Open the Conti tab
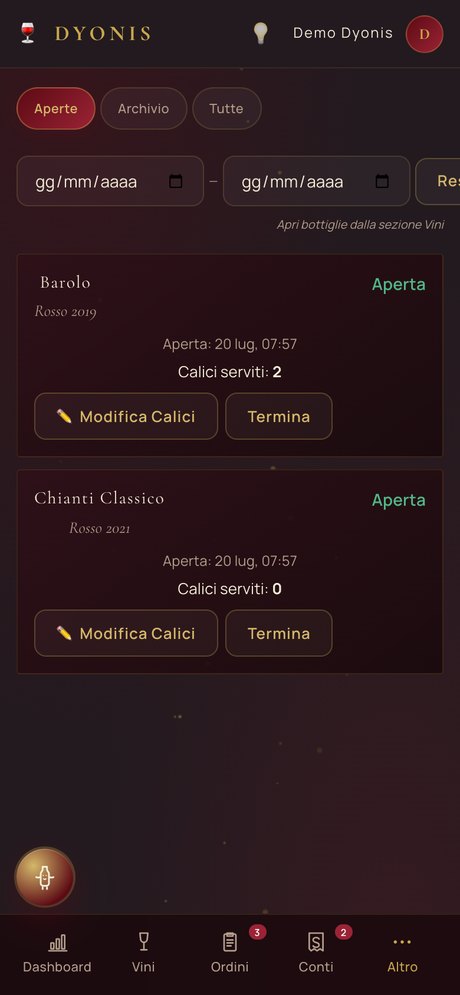The width and height of the screenshot is (460, 995). click(316, 953)
